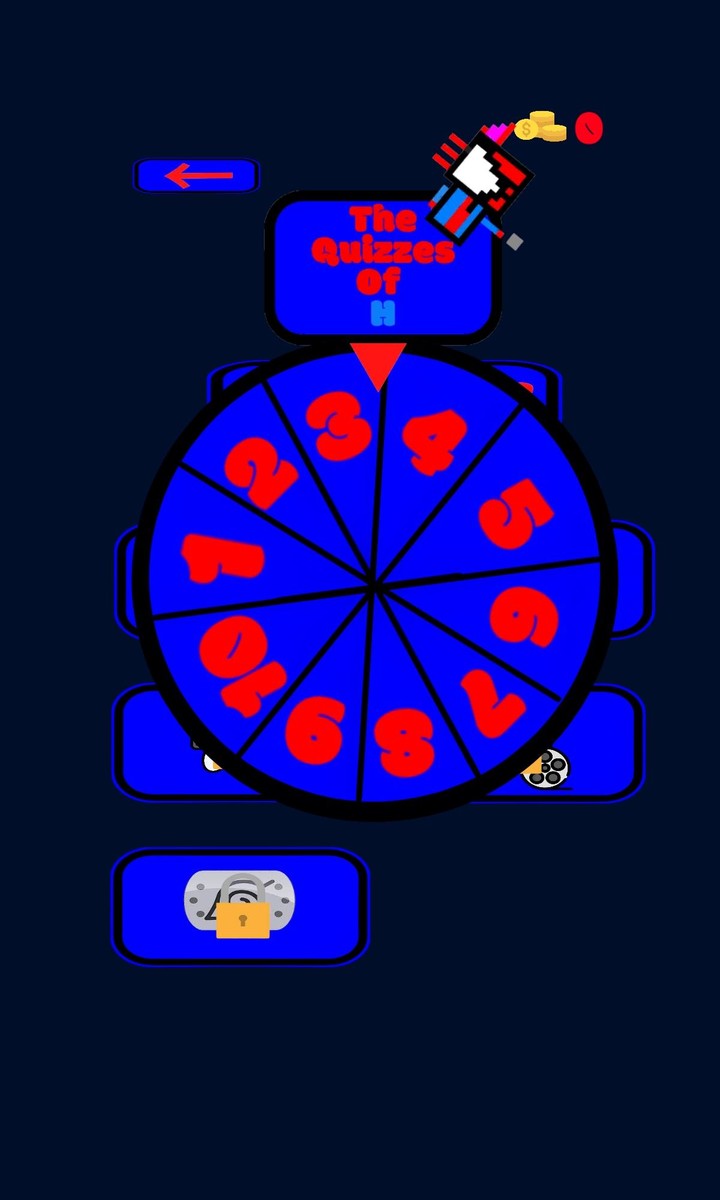Click the locked bottom-left panel button

click(240, 905)
